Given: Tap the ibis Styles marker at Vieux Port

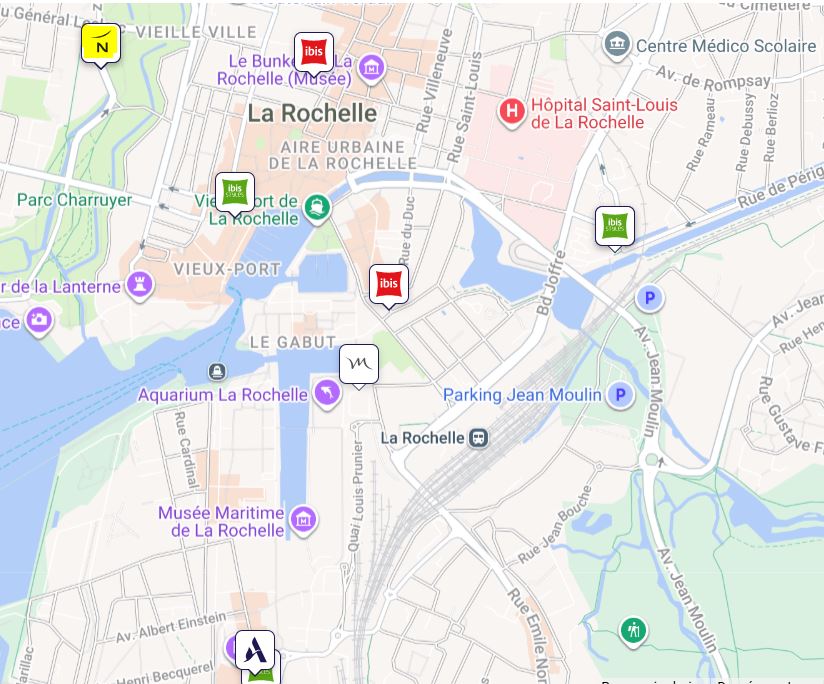Looking at the screenshot, I should tap(235, 193).
